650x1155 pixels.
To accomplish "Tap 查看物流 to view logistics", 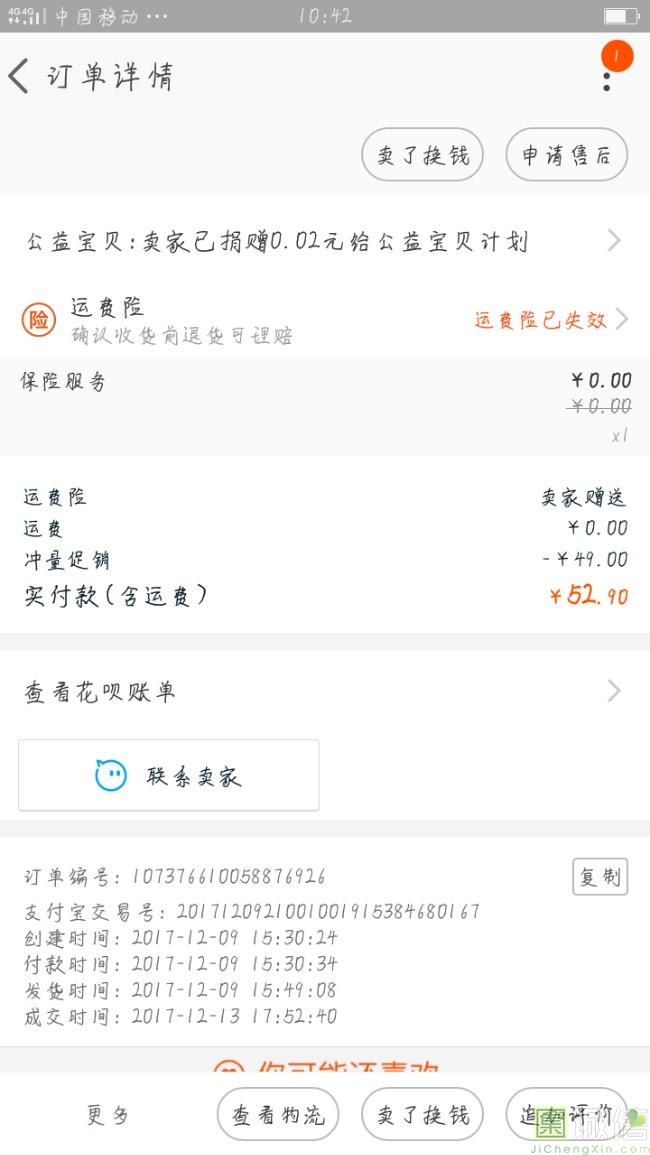I will coord(278,1114).
